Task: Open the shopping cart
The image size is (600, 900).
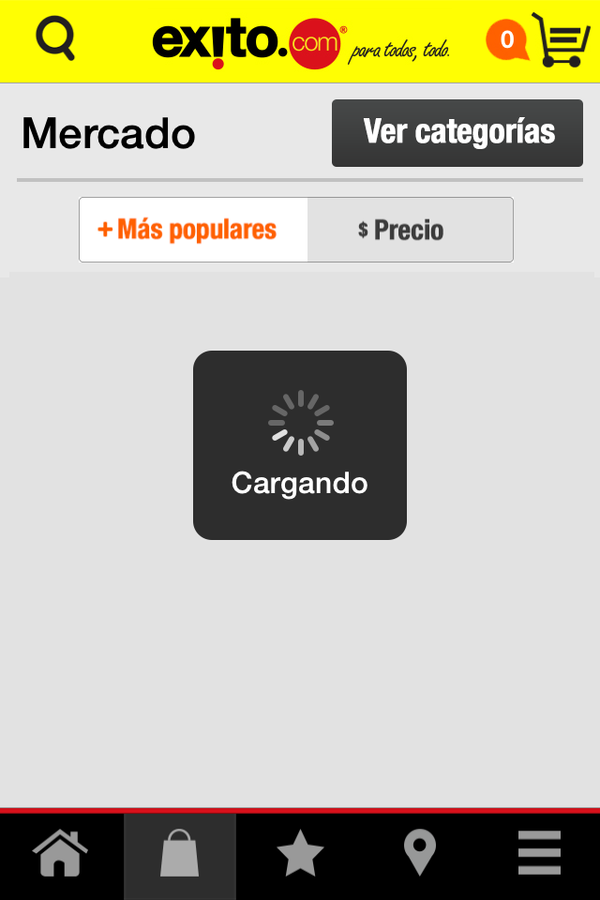Action: [x=558, y=40]
